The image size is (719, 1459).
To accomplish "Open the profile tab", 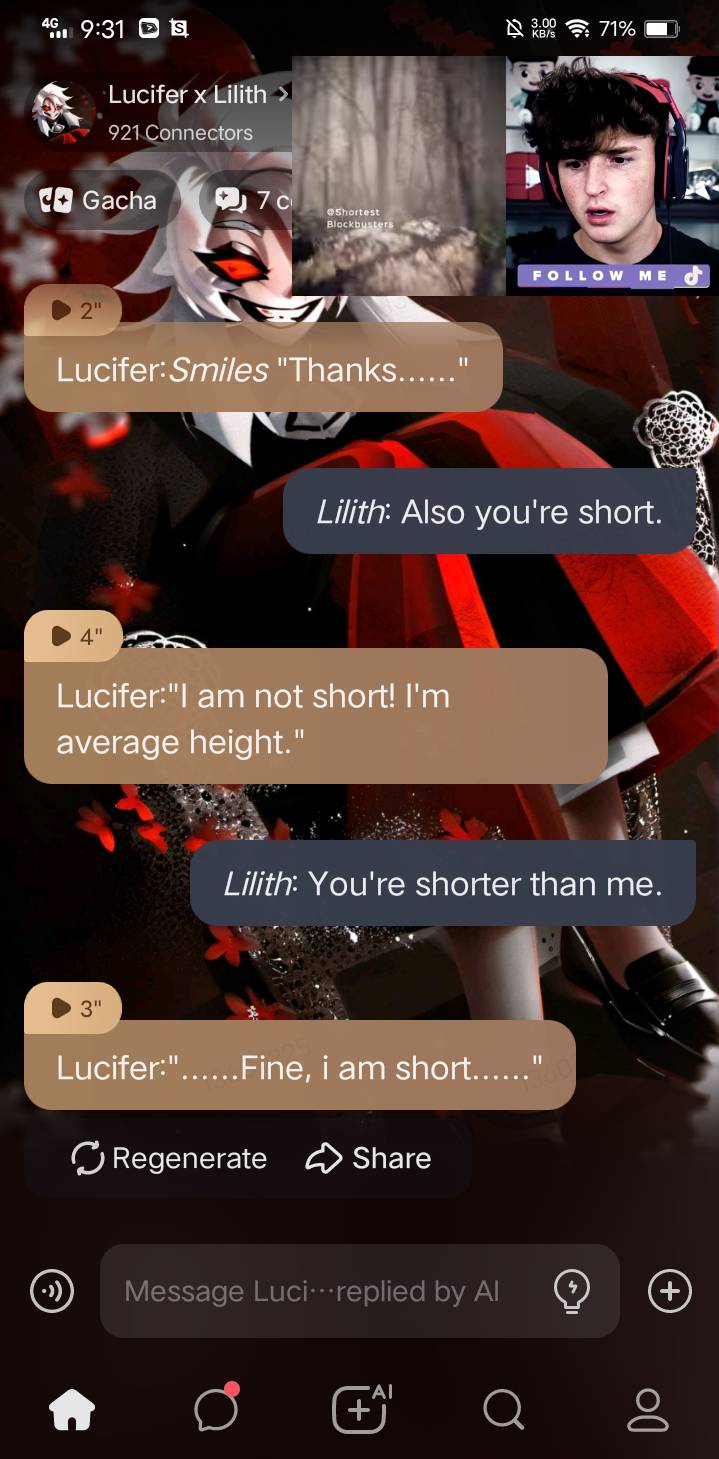I will tap(647, 1410).
